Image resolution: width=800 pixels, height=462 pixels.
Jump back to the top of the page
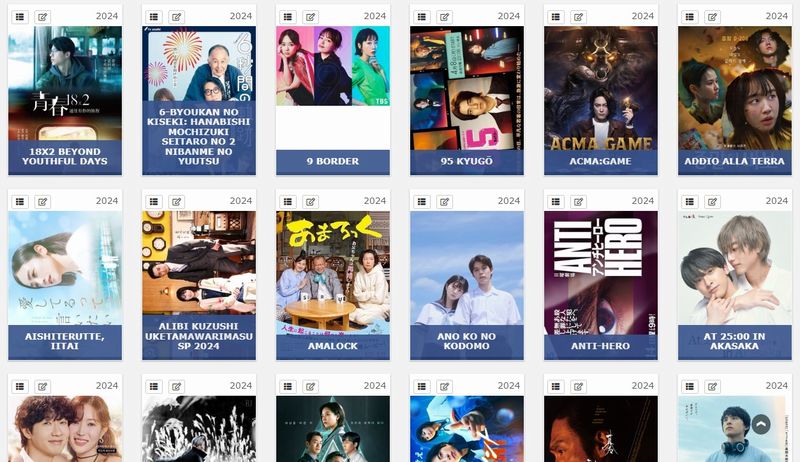click(x=761, y=425)
